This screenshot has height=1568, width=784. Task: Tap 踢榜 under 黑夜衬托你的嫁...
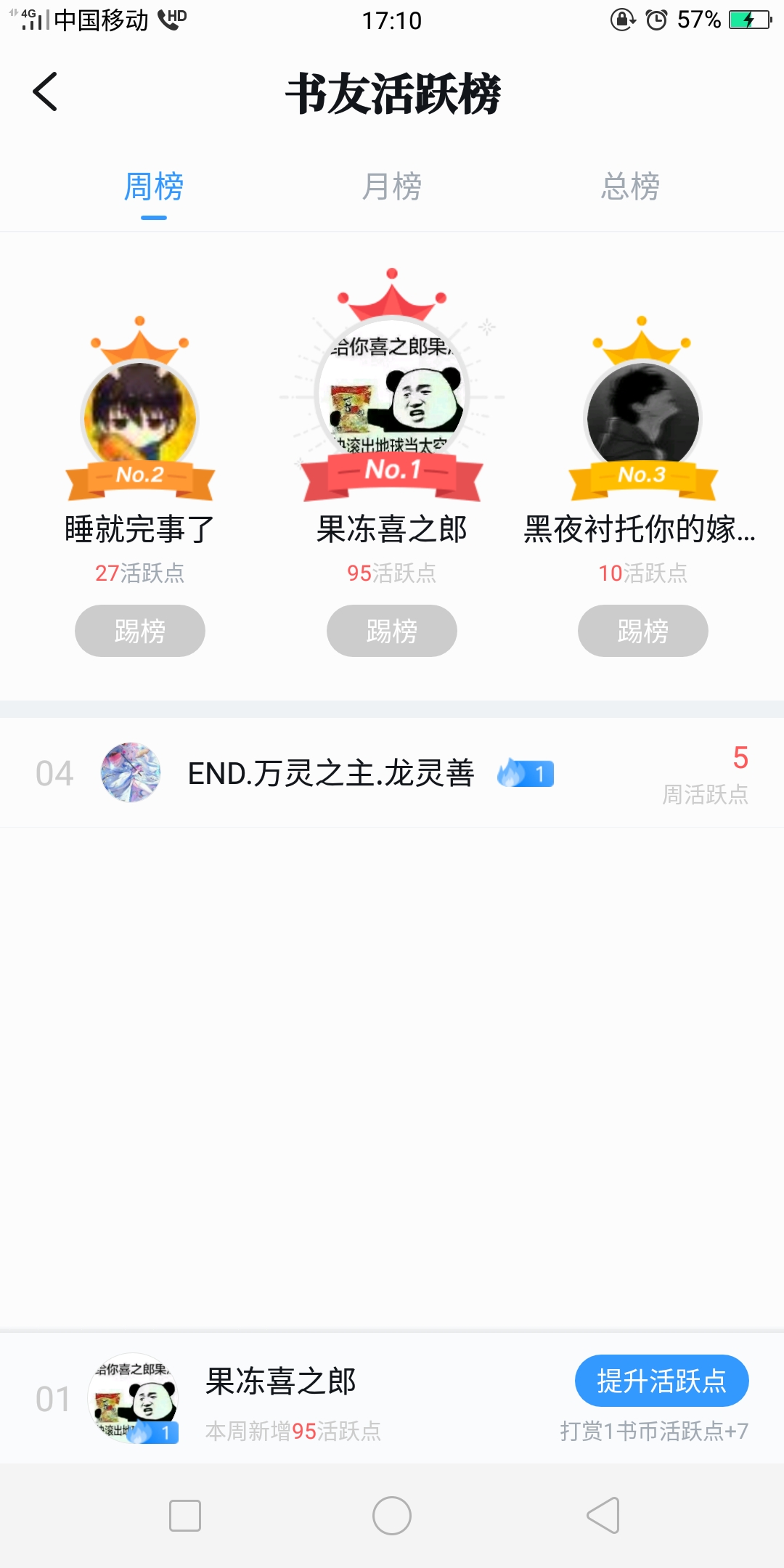point(643,631)
